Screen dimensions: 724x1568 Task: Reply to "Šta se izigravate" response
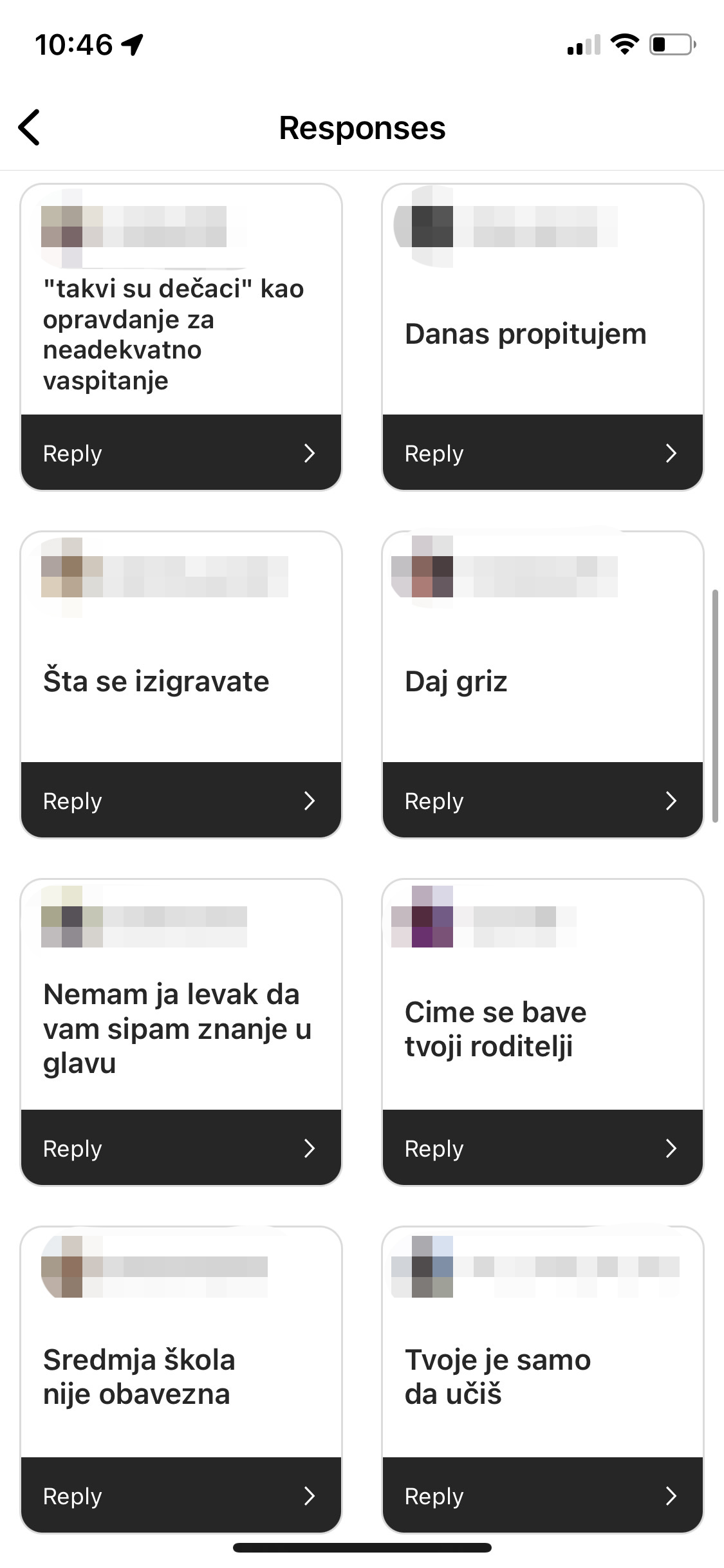pos(181,801)
